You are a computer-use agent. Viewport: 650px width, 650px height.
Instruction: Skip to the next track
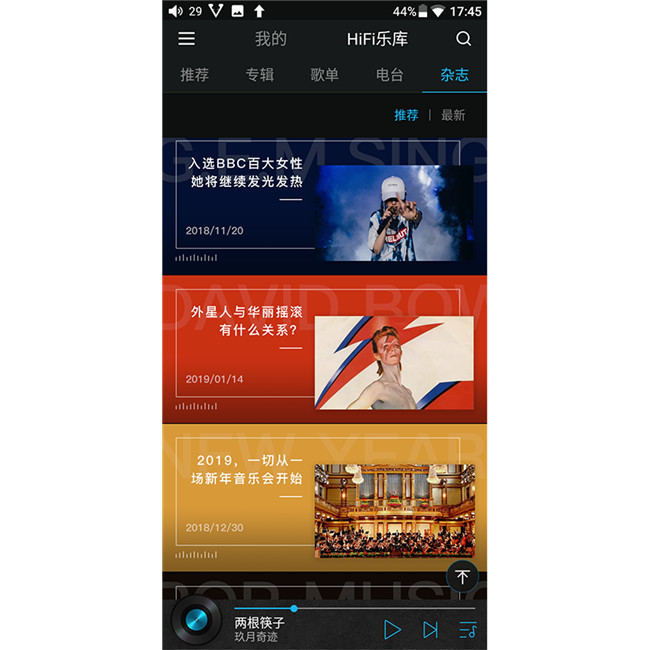pos(430,629)
